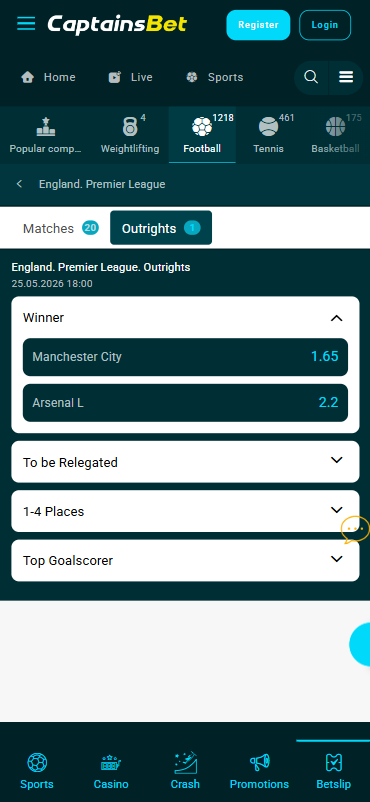
Task: Open the Casino tab in bottom bar
Action: (x=111, y=771)
